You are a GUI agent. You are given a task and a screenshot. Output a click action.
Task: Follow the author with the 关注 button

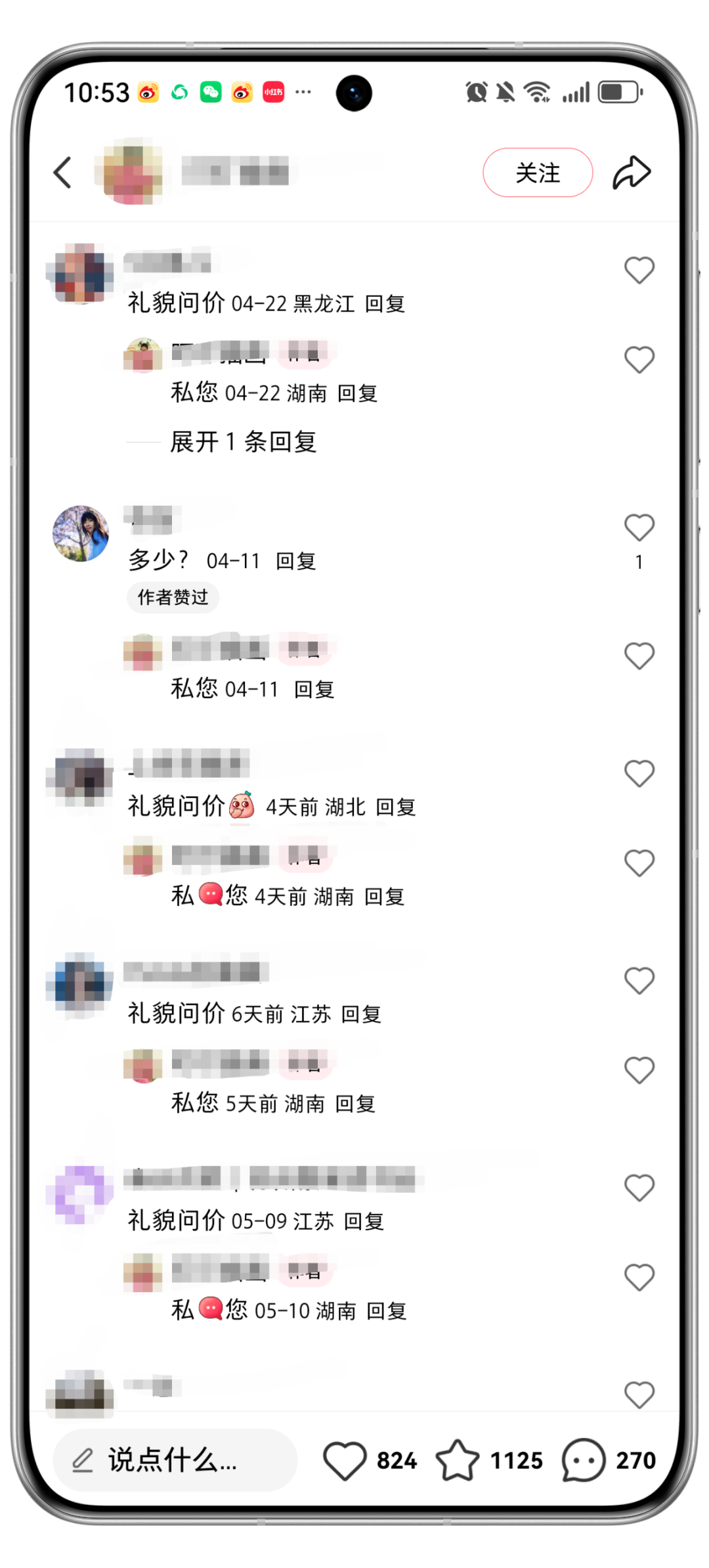pos(538,173)
